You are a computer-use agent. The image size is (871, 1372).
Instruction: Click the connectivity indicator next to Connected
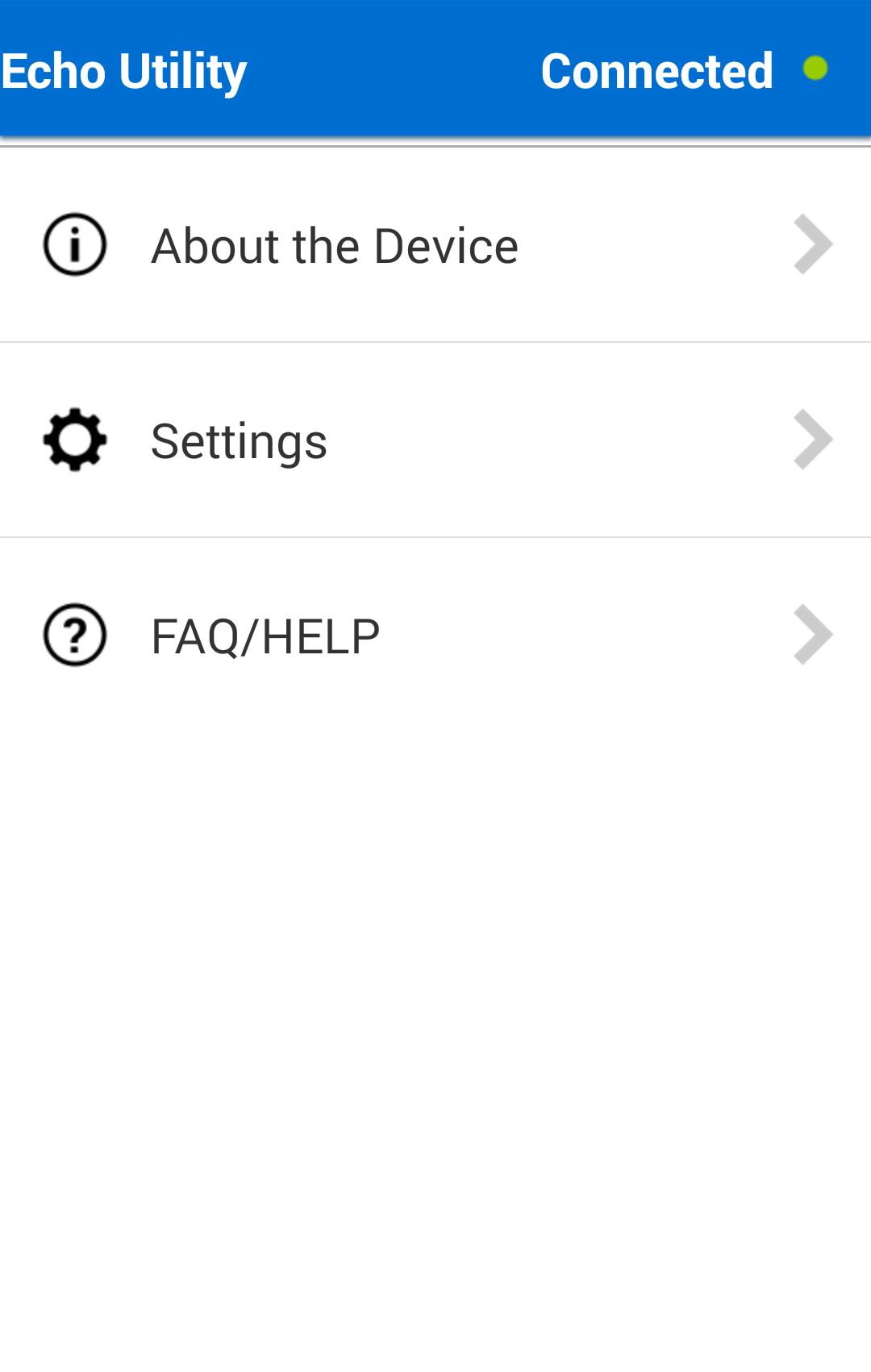click(x=817, y=69)
